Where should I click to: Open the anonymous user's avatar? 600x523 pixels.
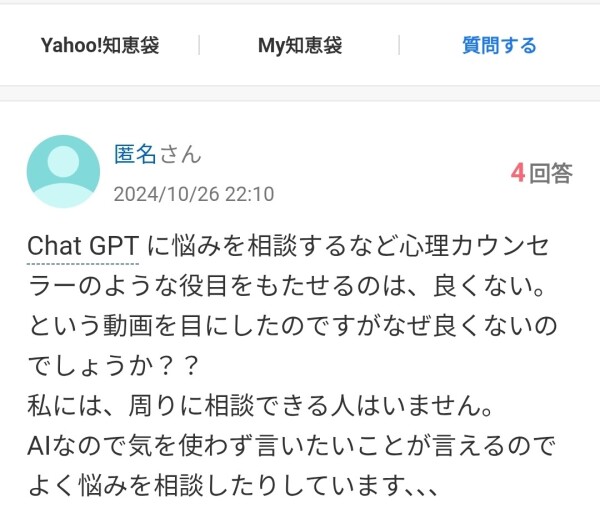pos(63,171)
